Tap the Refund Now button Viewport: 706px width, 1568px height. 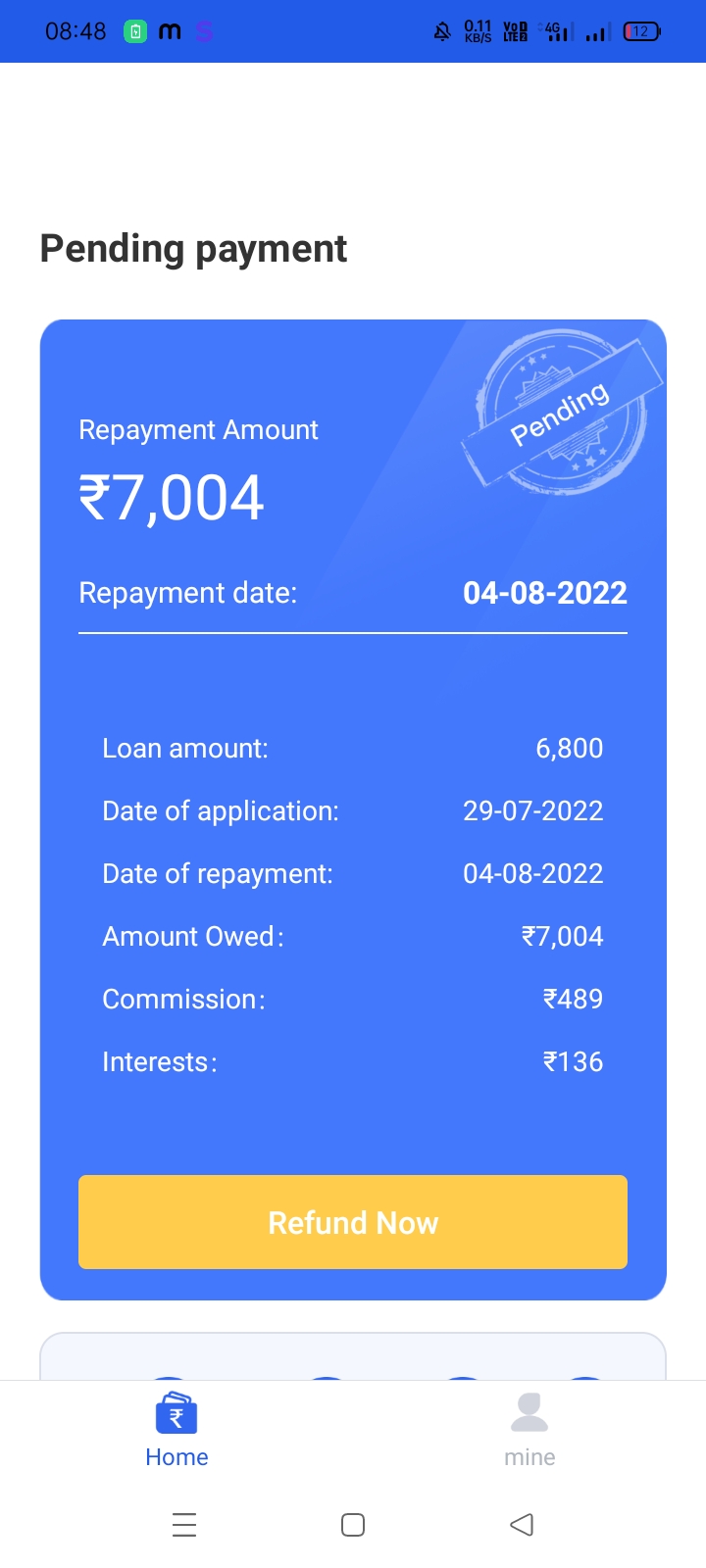click(353, 1222)
